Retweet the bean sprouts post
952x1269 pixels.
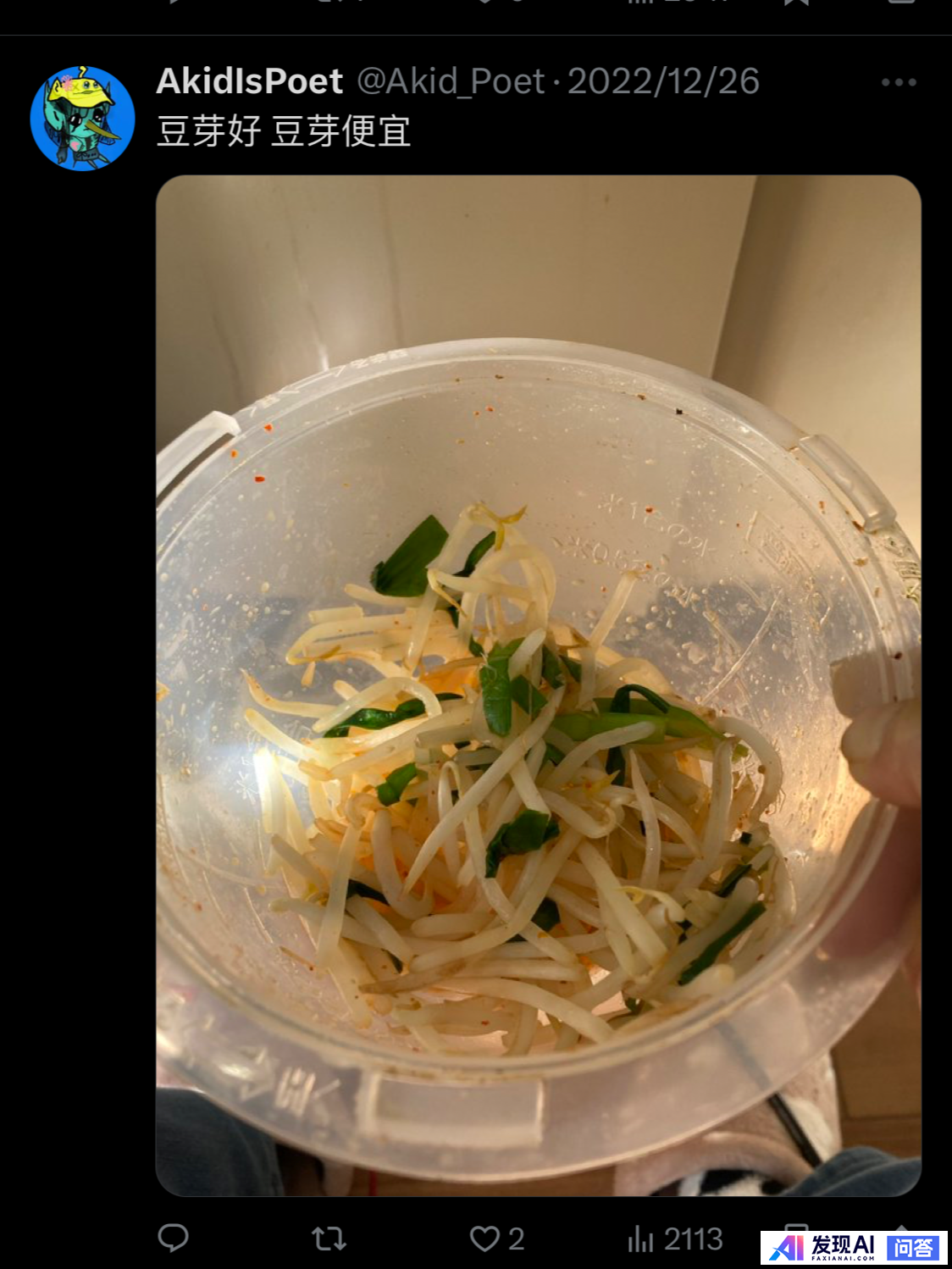coord(329,1239)
